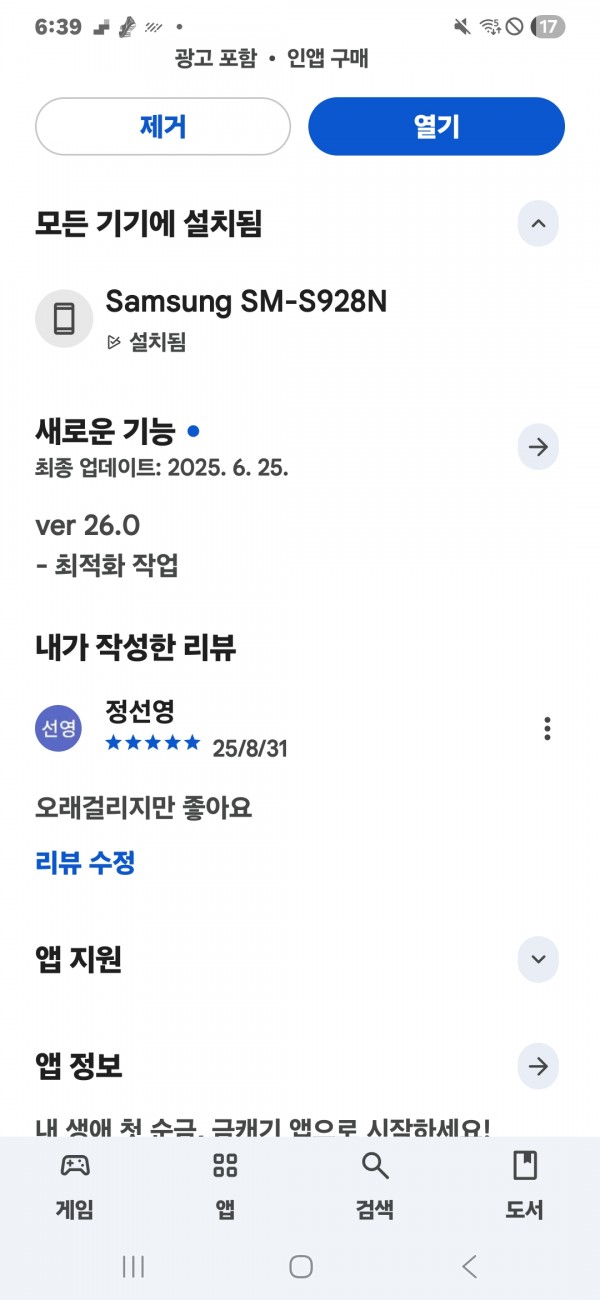Tap the 리뷰 수정 link
The height and width of the screenshot is (1300, 600).
coord(85,862)
